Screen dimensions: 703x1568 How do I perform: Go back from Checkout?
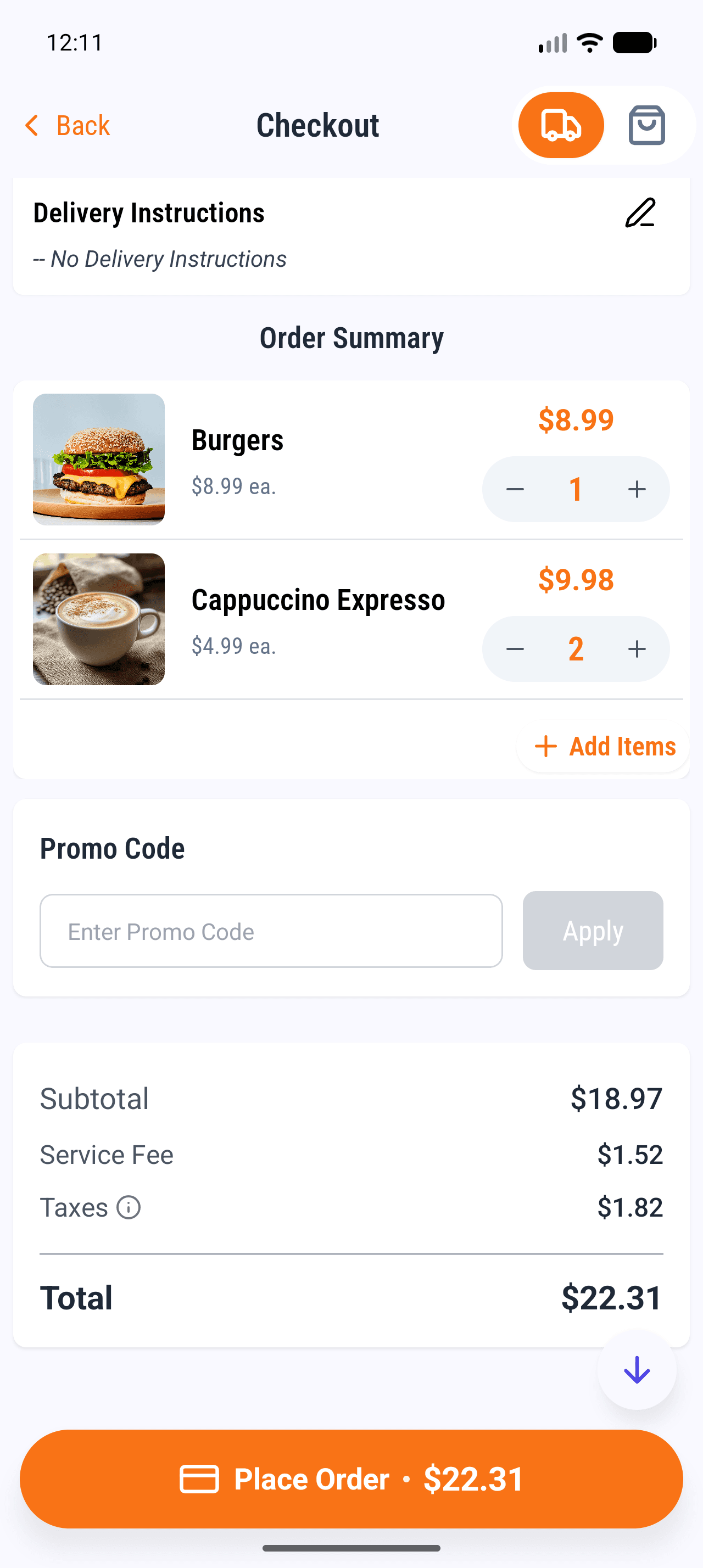click(x=68, y=126)
